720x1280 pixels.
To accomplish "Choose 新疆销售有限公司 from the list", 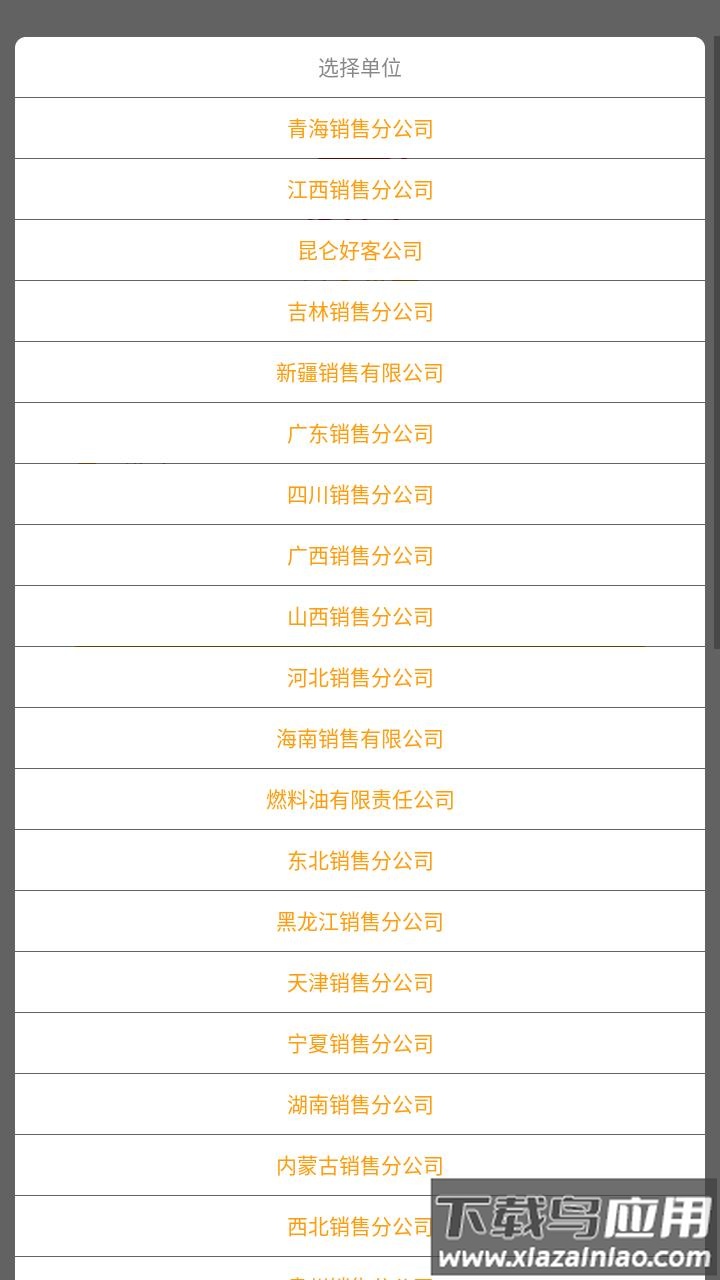I will pos(360,372).
